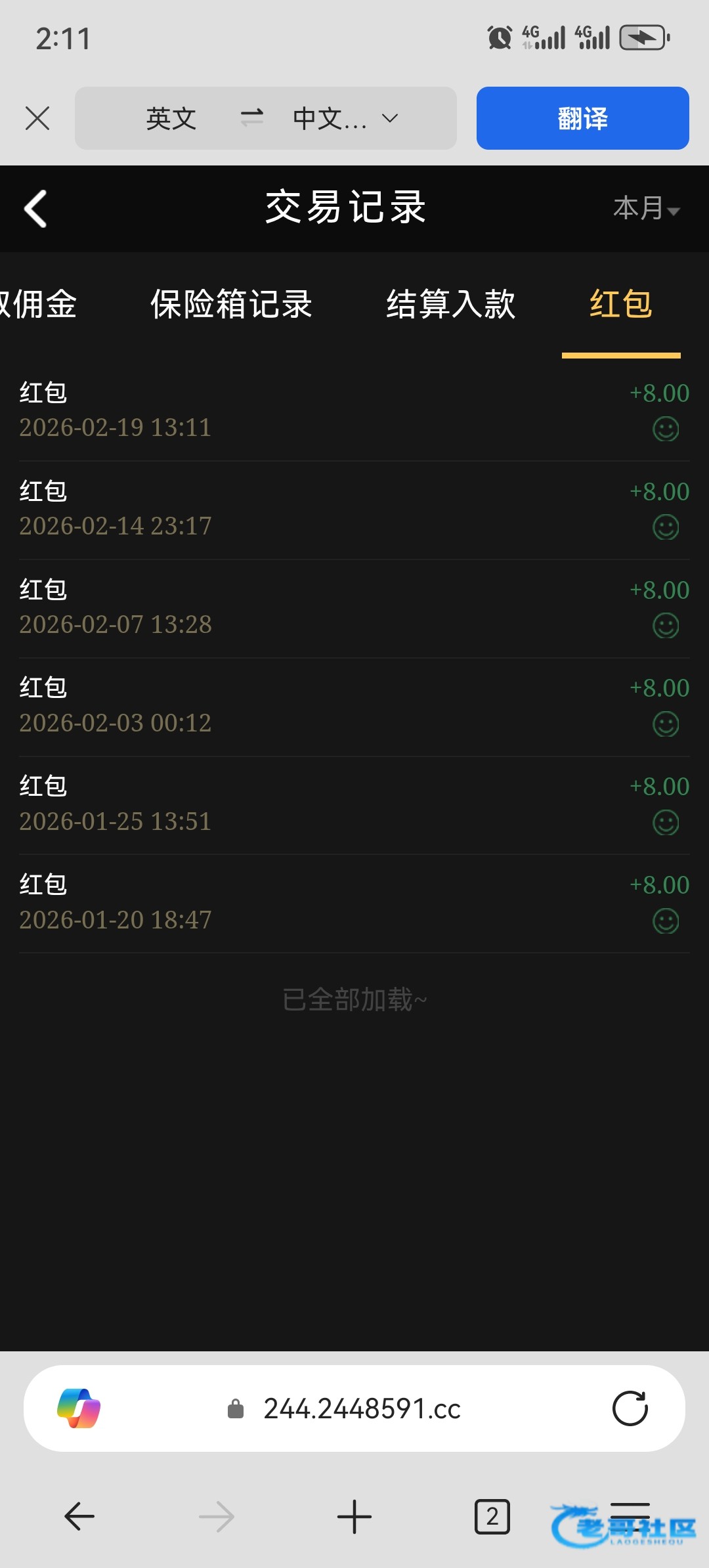Open the browser hamburger menu

tap(630, 1517)
